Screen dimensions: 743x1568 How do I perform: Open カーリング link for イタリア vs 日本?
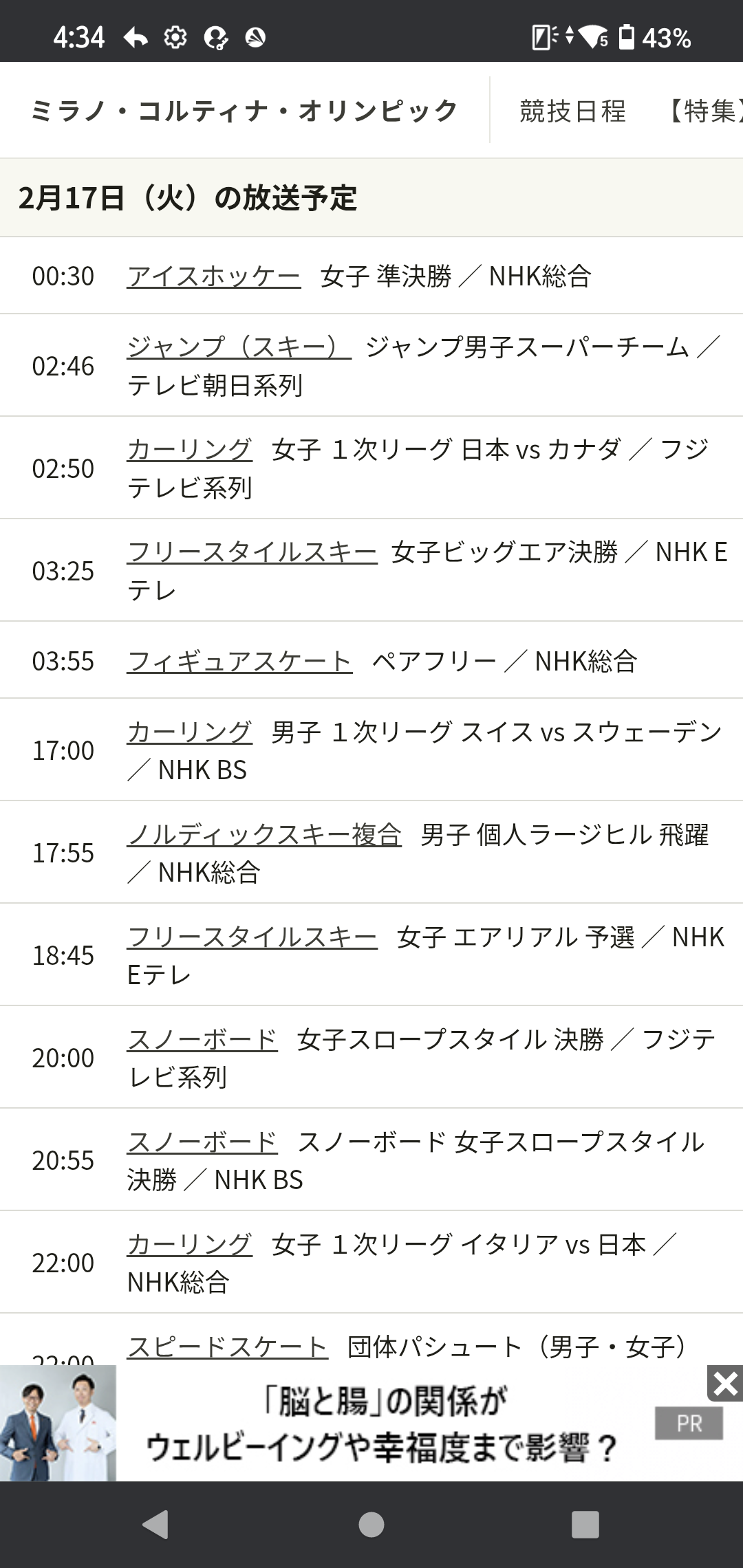190,1244
